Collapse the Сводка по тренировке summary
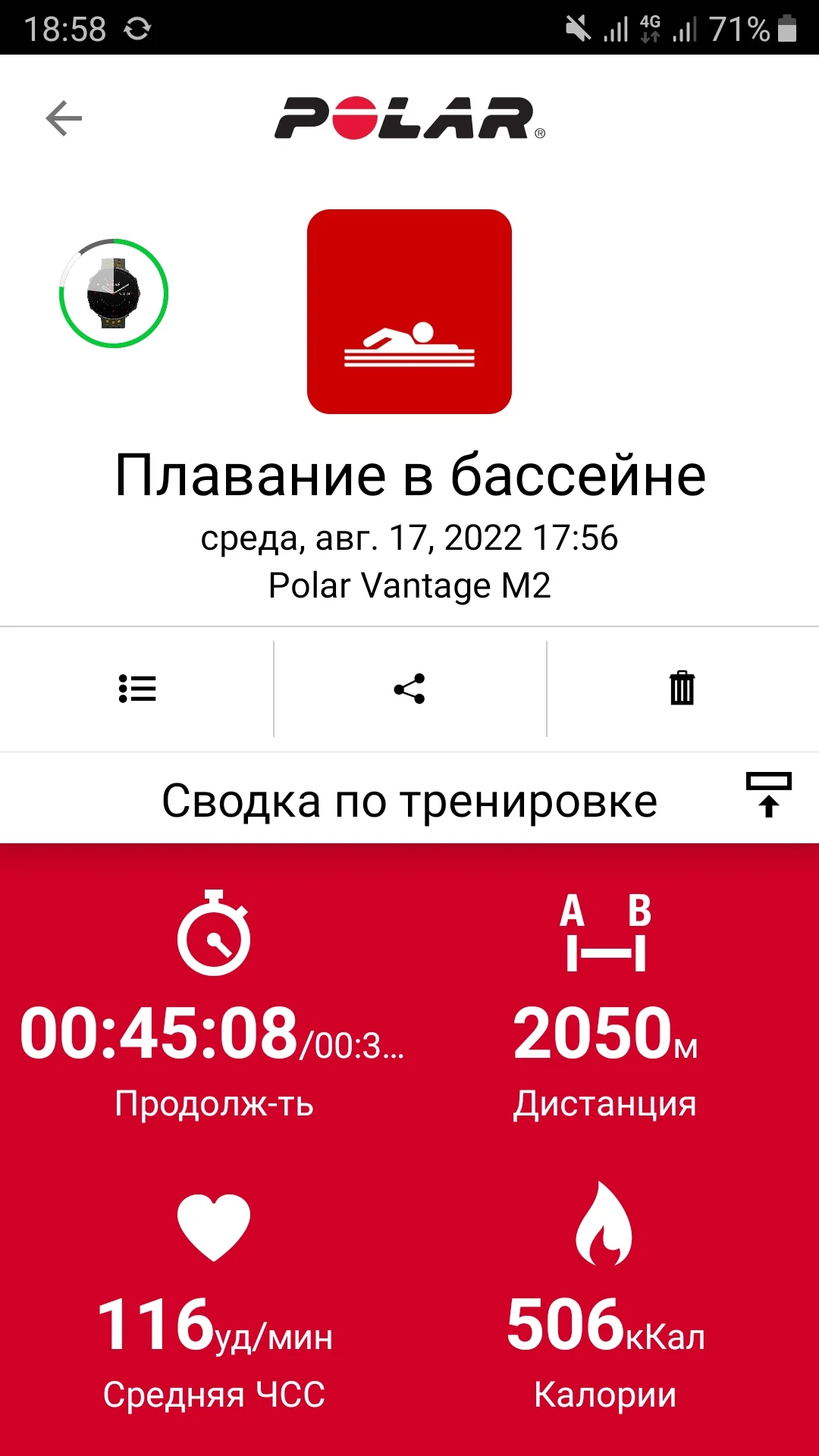The width and height of the screenshot is (819, 1456). [768, 795]
